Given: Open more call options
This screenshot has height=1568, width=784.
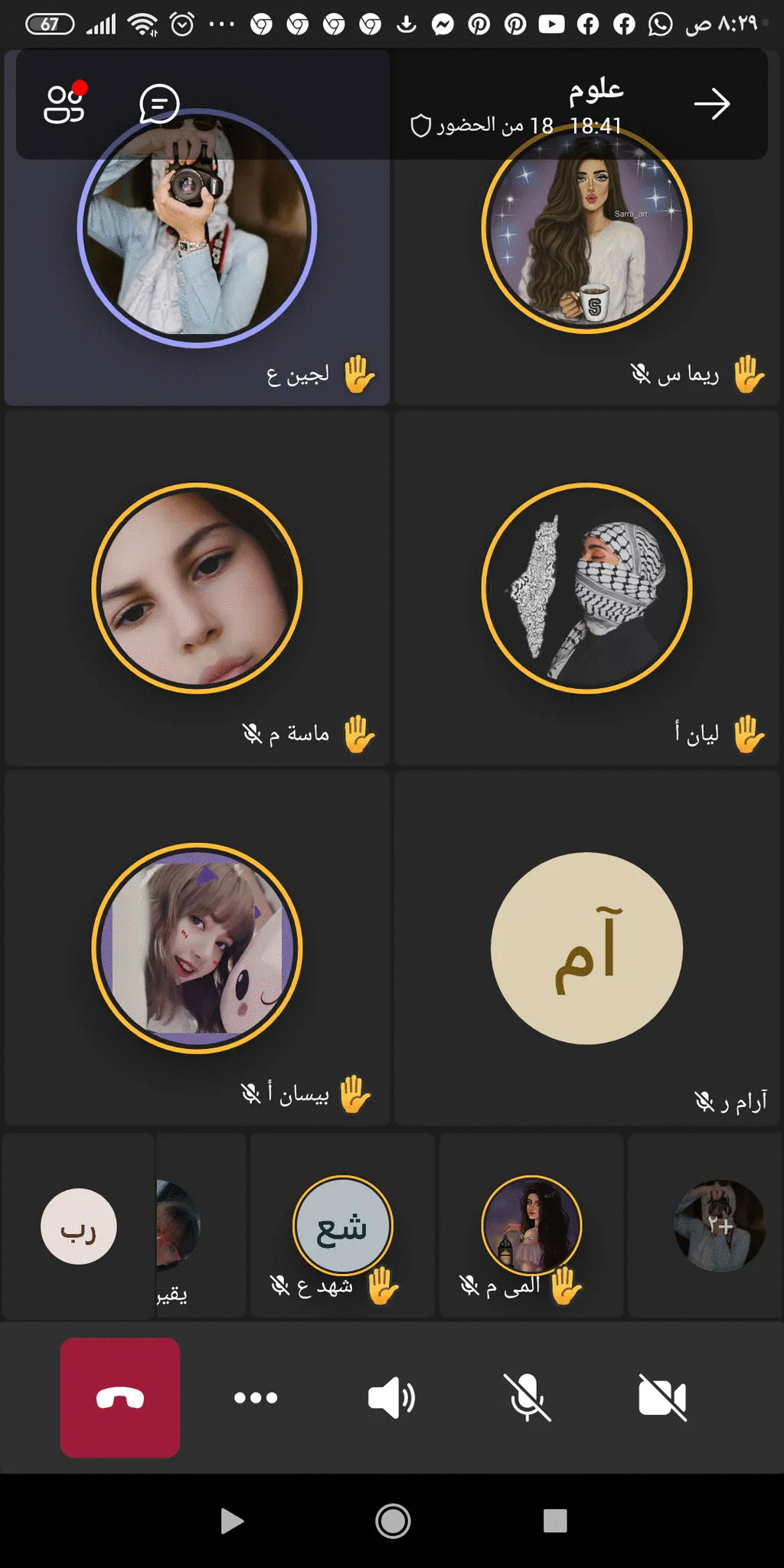Looking at the screenshot, I should [x=256, y=1398].
